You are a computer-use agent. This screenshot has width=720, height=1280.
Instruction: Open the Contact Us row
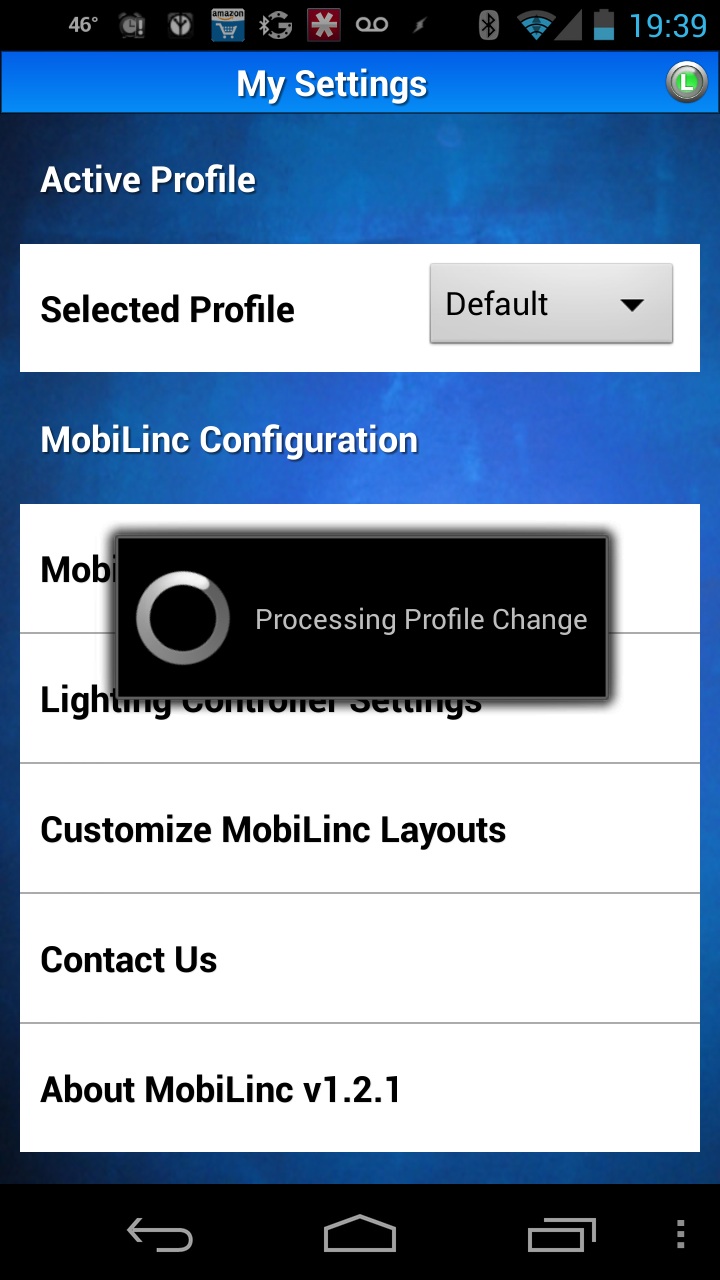coord(360,959)
